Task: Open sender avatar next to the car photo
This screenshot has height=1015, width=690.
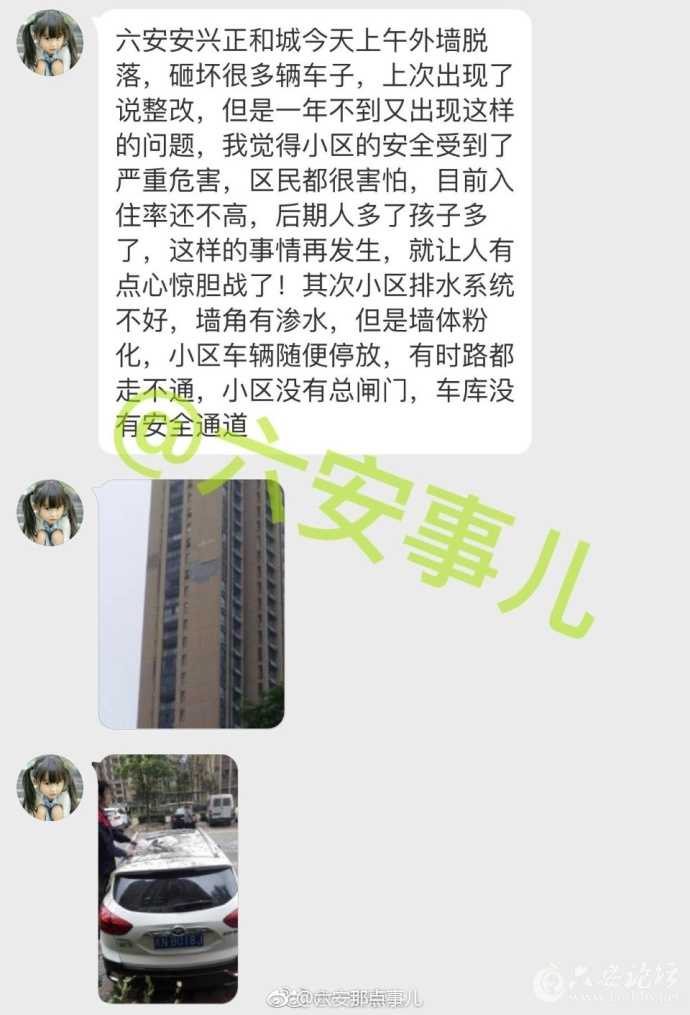Action: [x=50, y=787]
